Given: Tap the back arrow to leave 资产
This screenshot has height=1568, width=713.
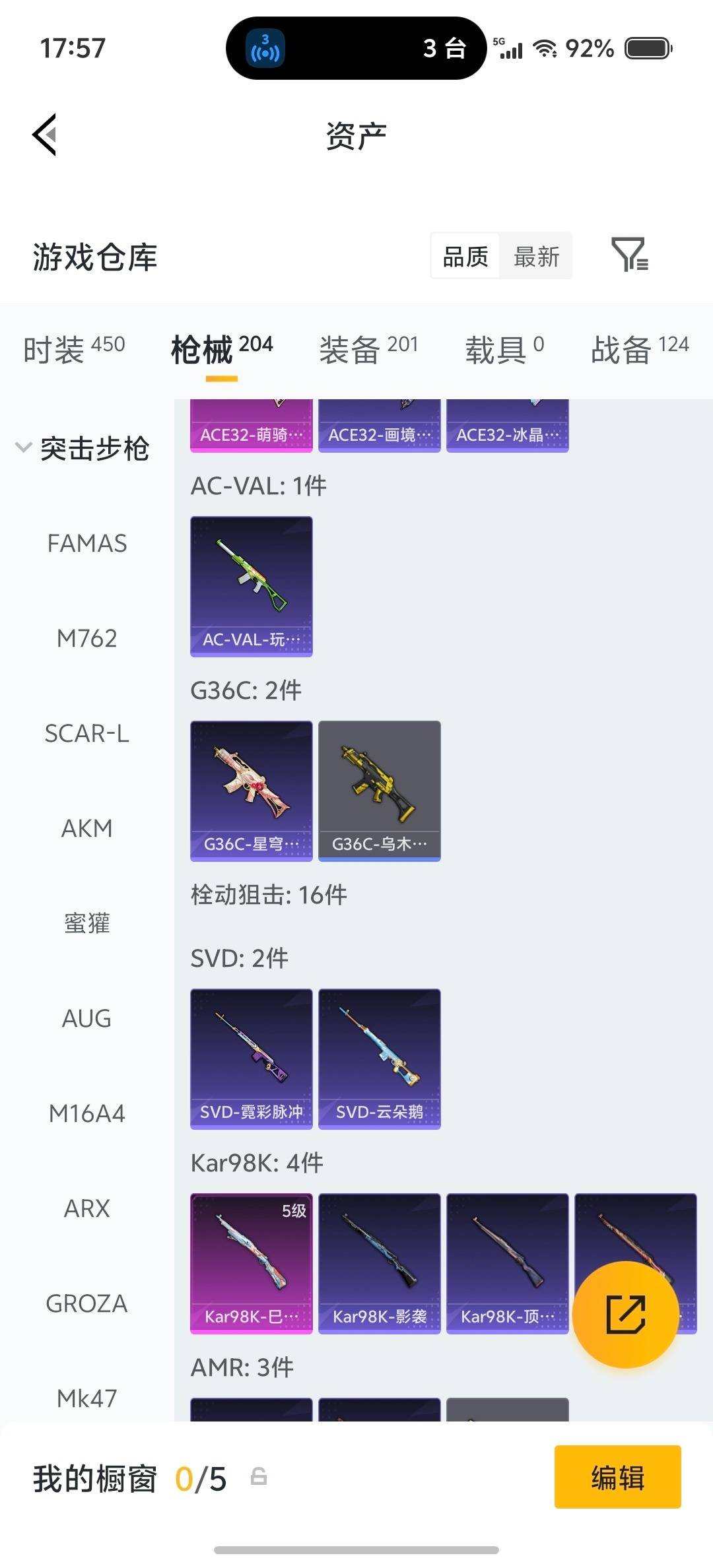Looking at the screenshot, I should tap(44, 134).
